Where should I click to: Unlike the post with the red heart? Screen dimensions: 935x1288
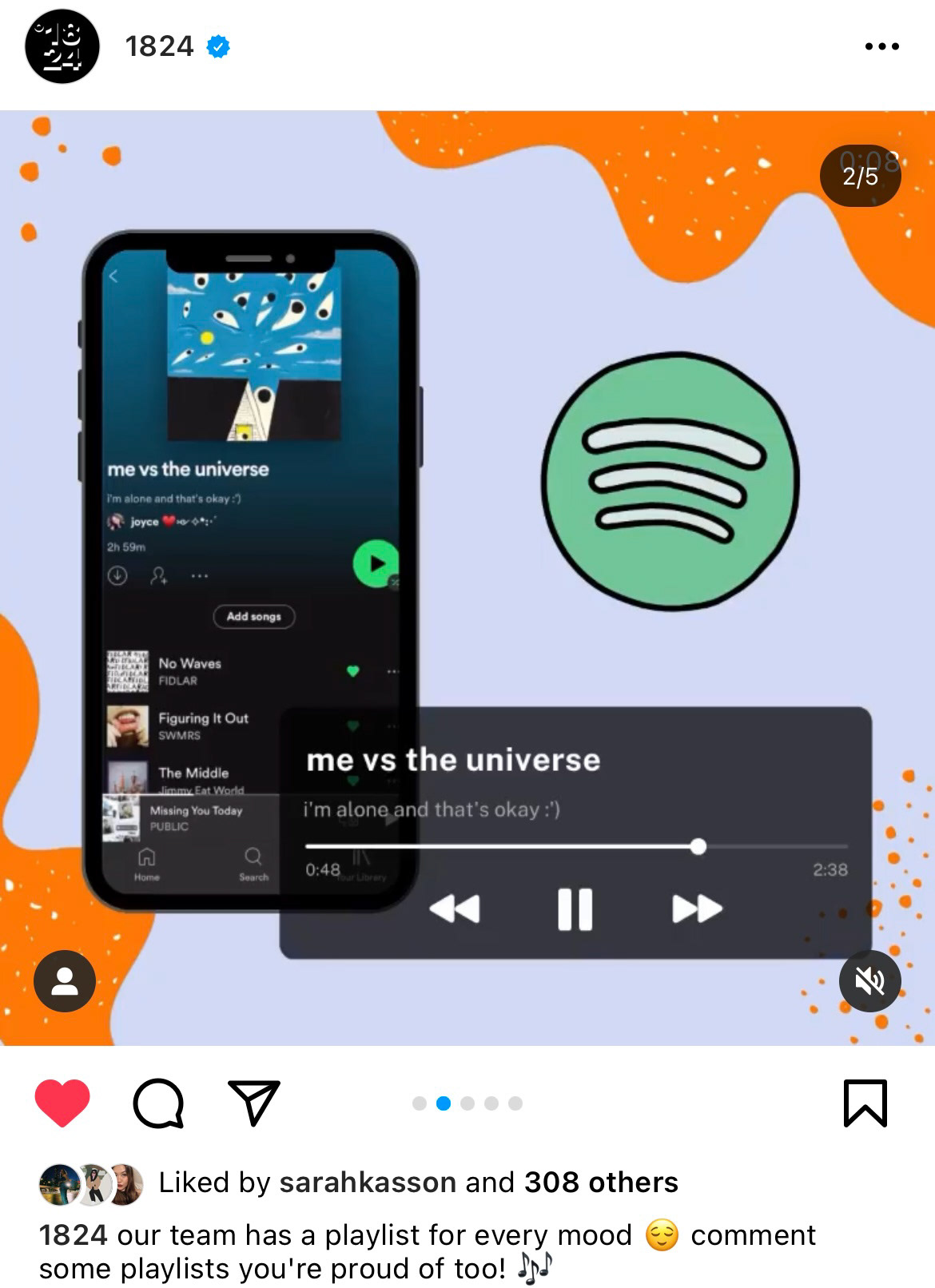click(62, 1103)
